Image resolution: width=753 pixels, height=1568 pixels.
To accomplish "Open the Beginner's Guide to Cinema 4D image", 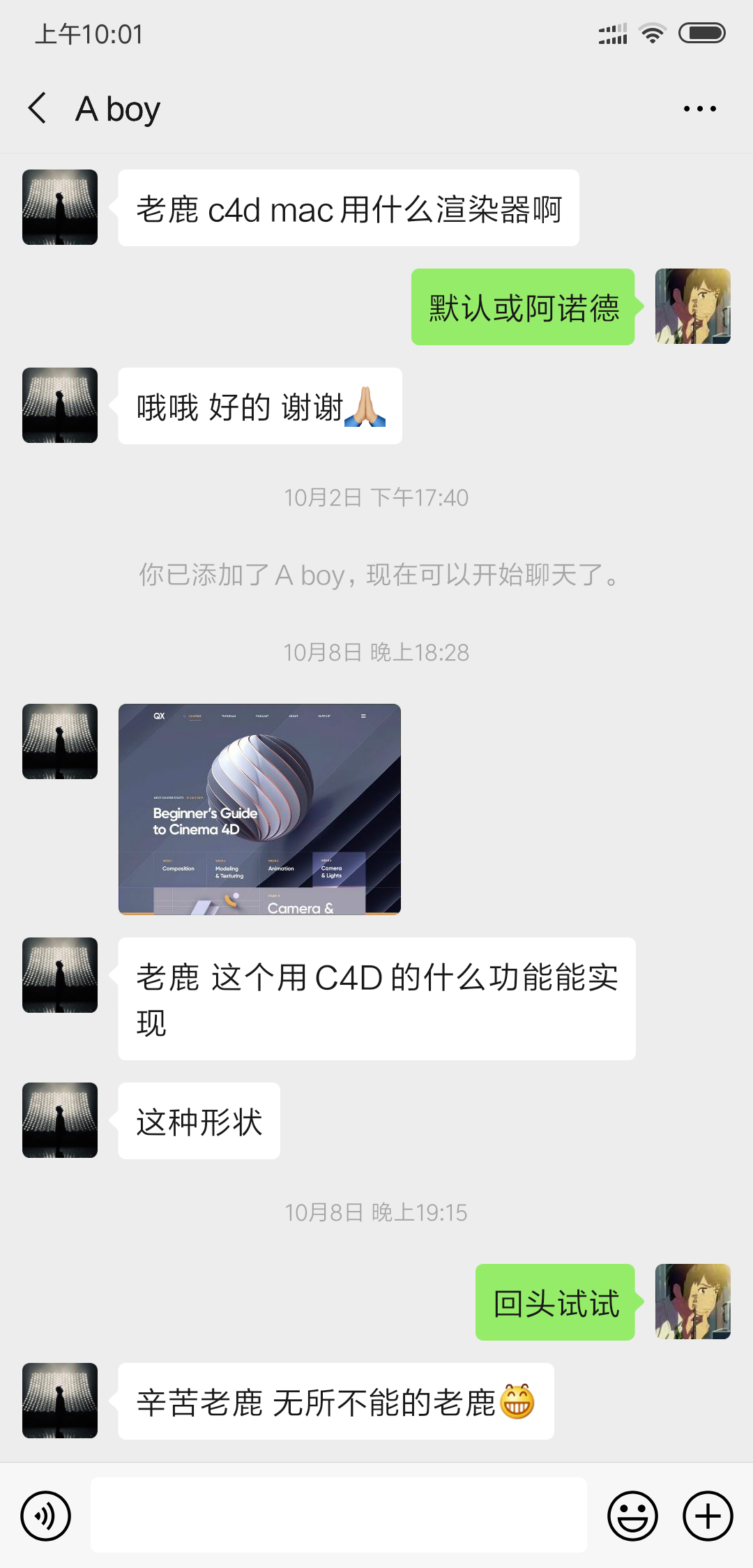I will [x=259, y=809].
